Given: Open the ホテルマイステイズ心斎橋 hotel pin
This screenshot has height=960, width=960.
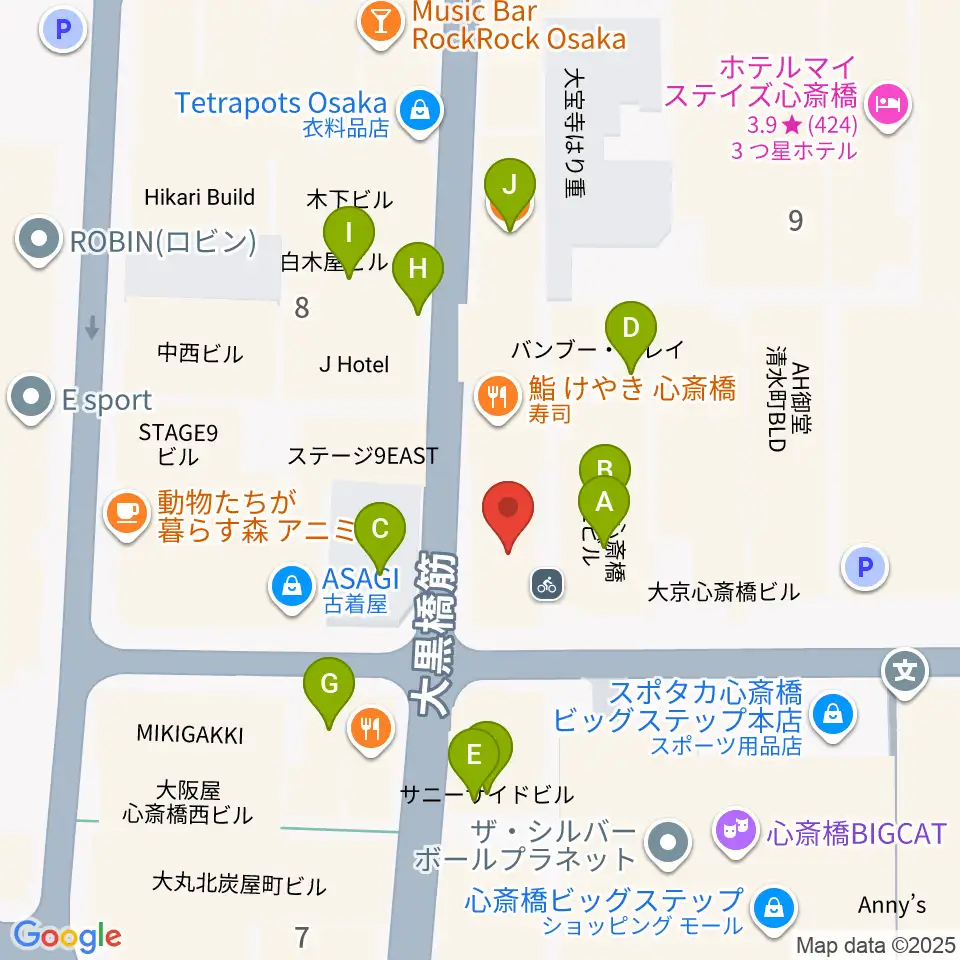Looking at the screenshot, I should [x=888, y=107].
